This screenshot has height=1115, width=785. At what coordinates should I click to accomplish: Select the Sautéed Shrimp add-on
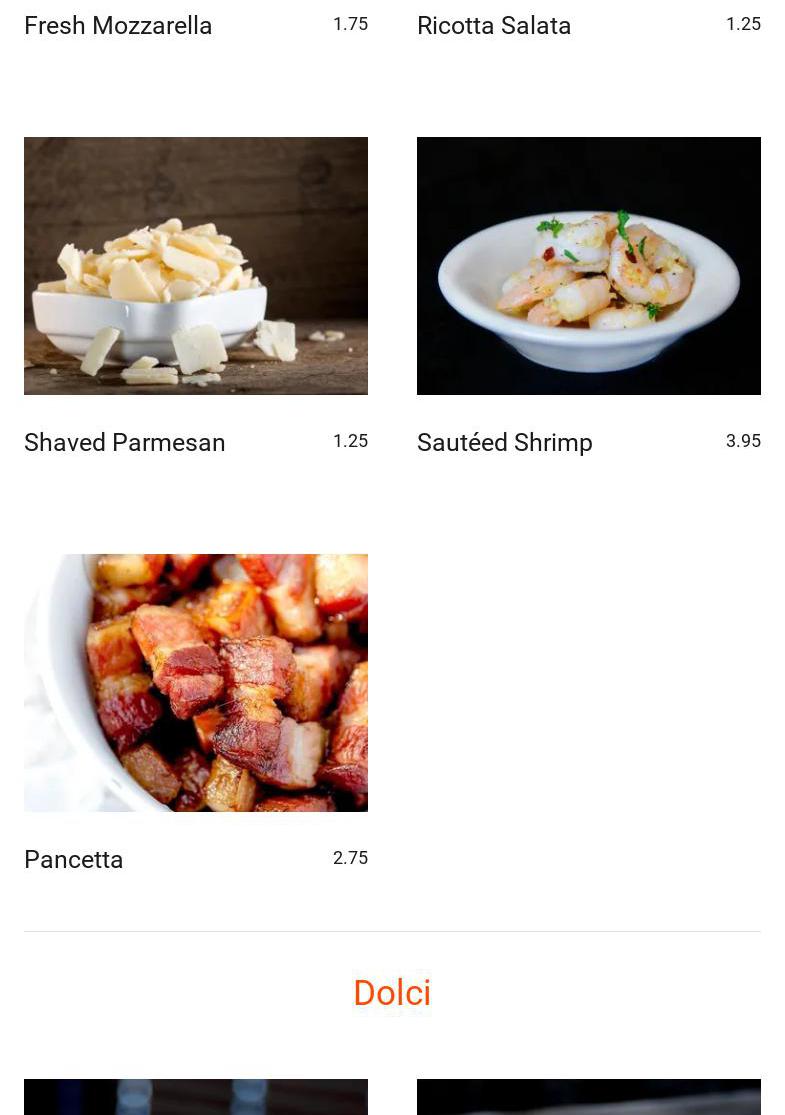[x=504, y=442]
